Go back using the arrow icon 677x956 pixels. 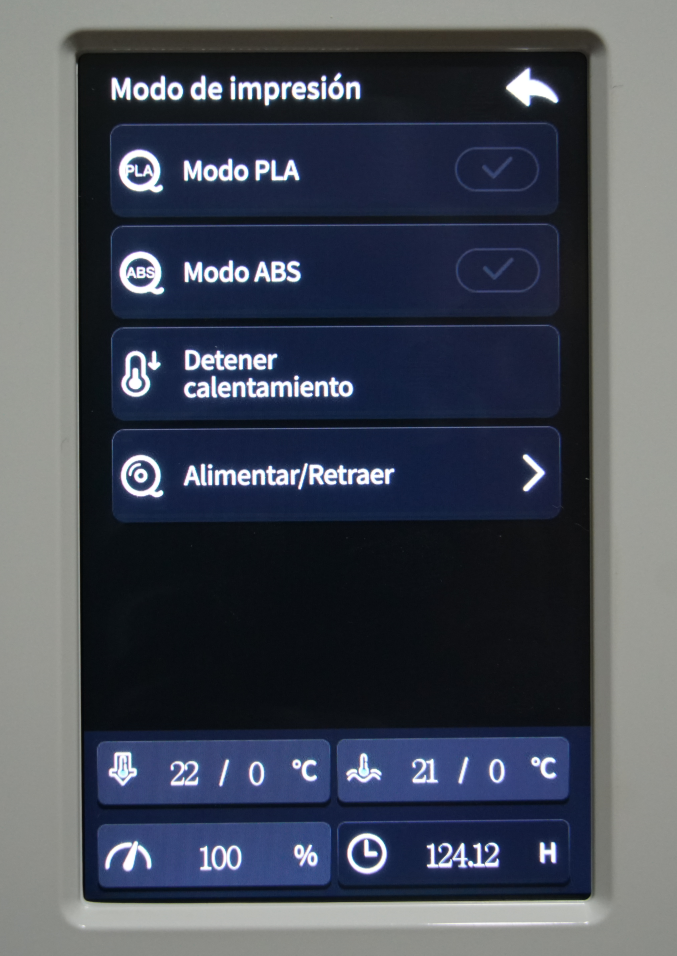coord(531,90)
